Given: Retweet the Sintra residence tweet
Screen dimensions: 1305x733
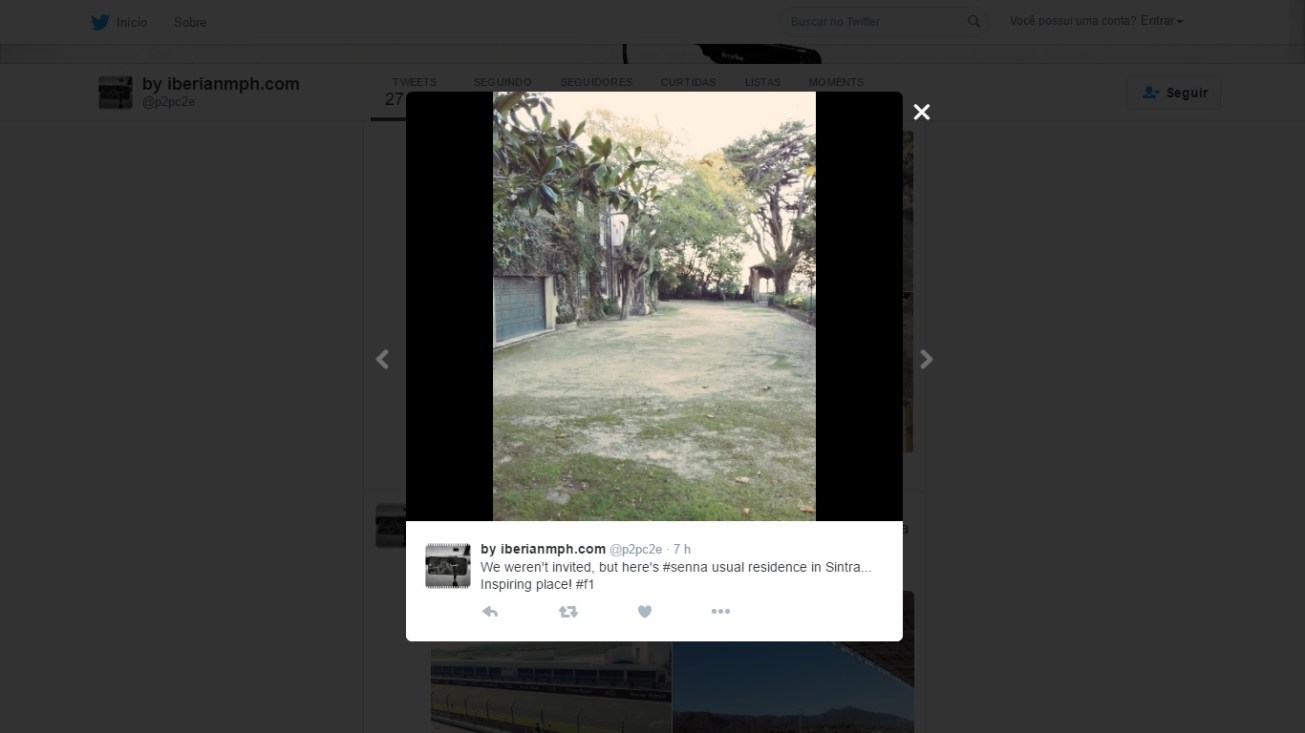Looking at the screenshot, I should click(567, 612).
